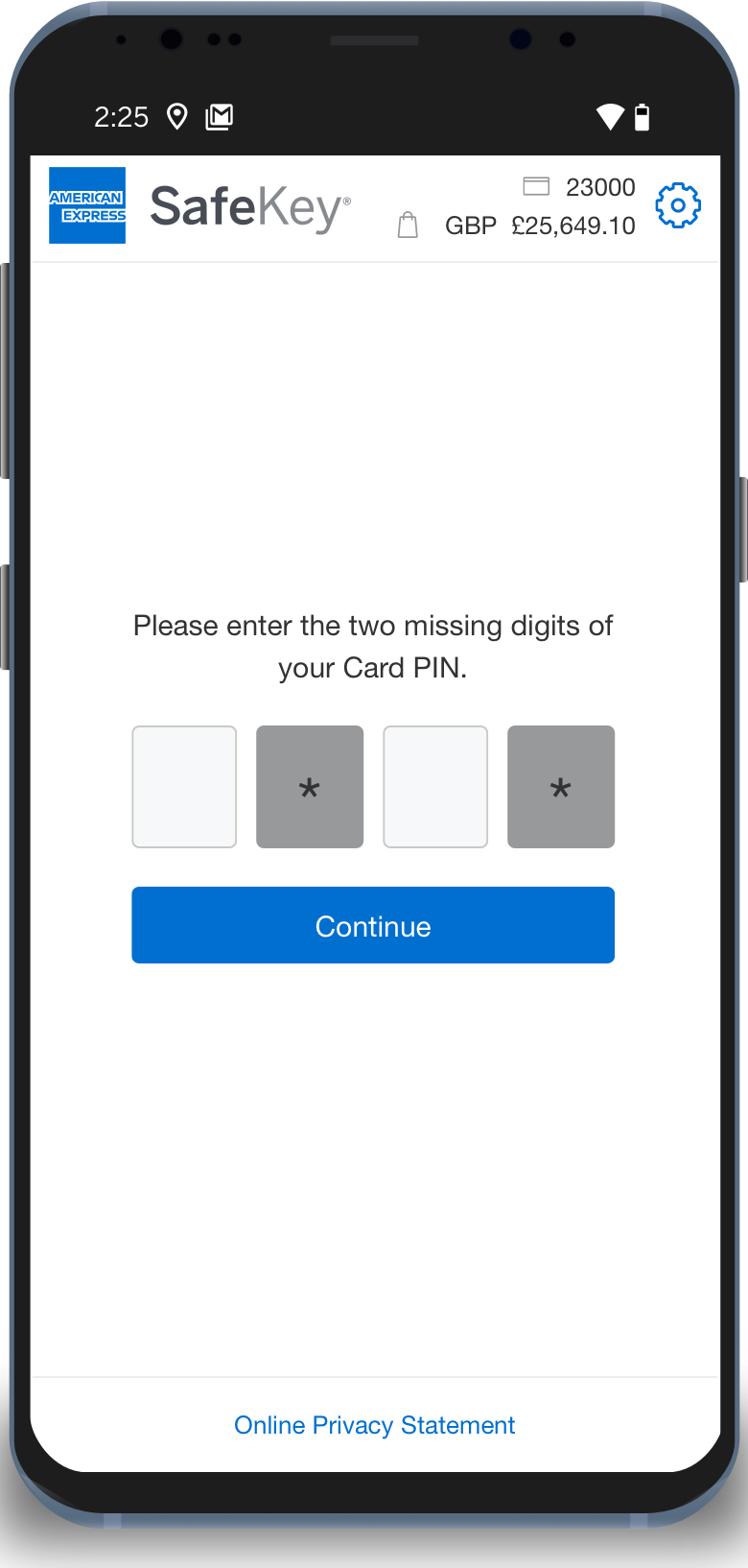Tap the Continue button
The width and height of the screenshot is (748, 1568).
pos(373,925)
